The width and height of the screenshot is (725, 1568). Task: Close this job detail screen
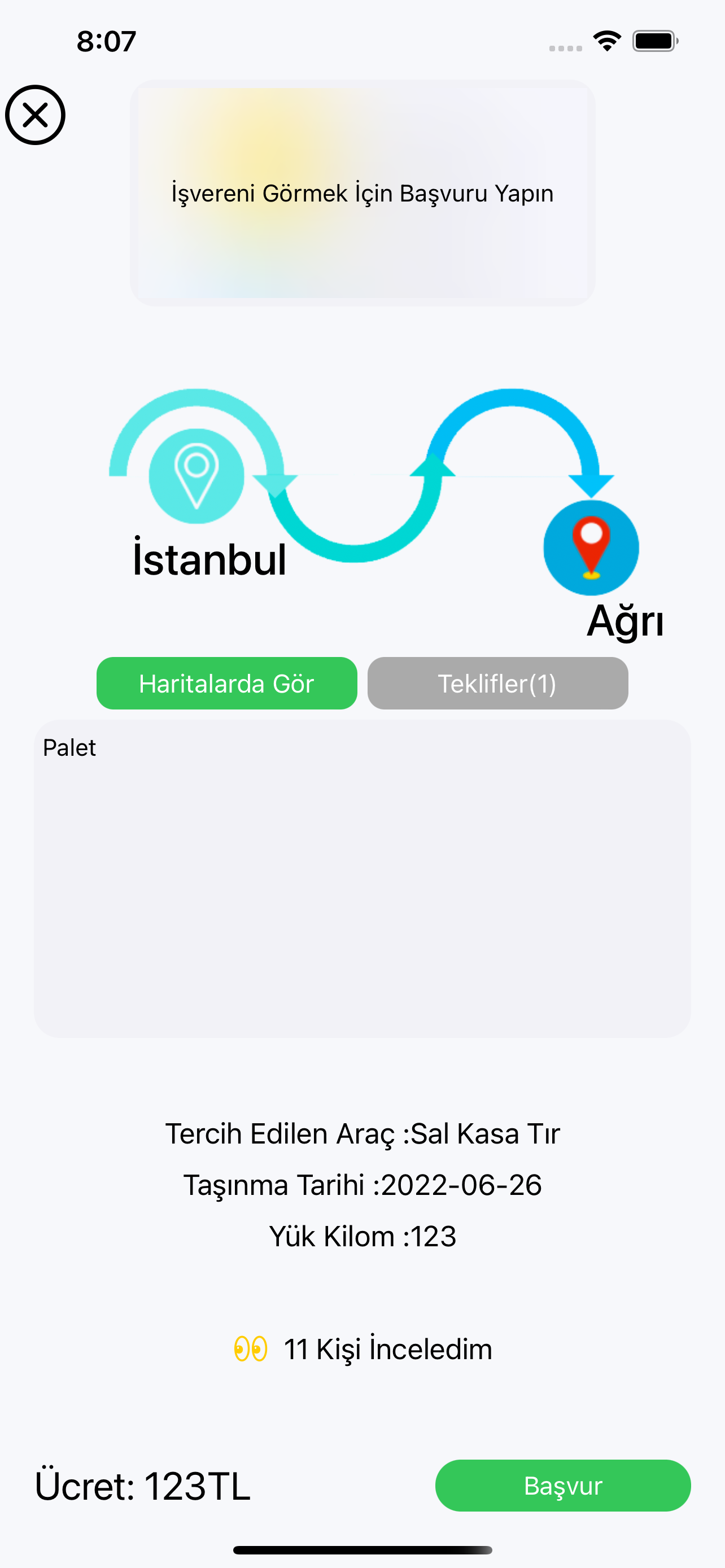click(36, 115)
